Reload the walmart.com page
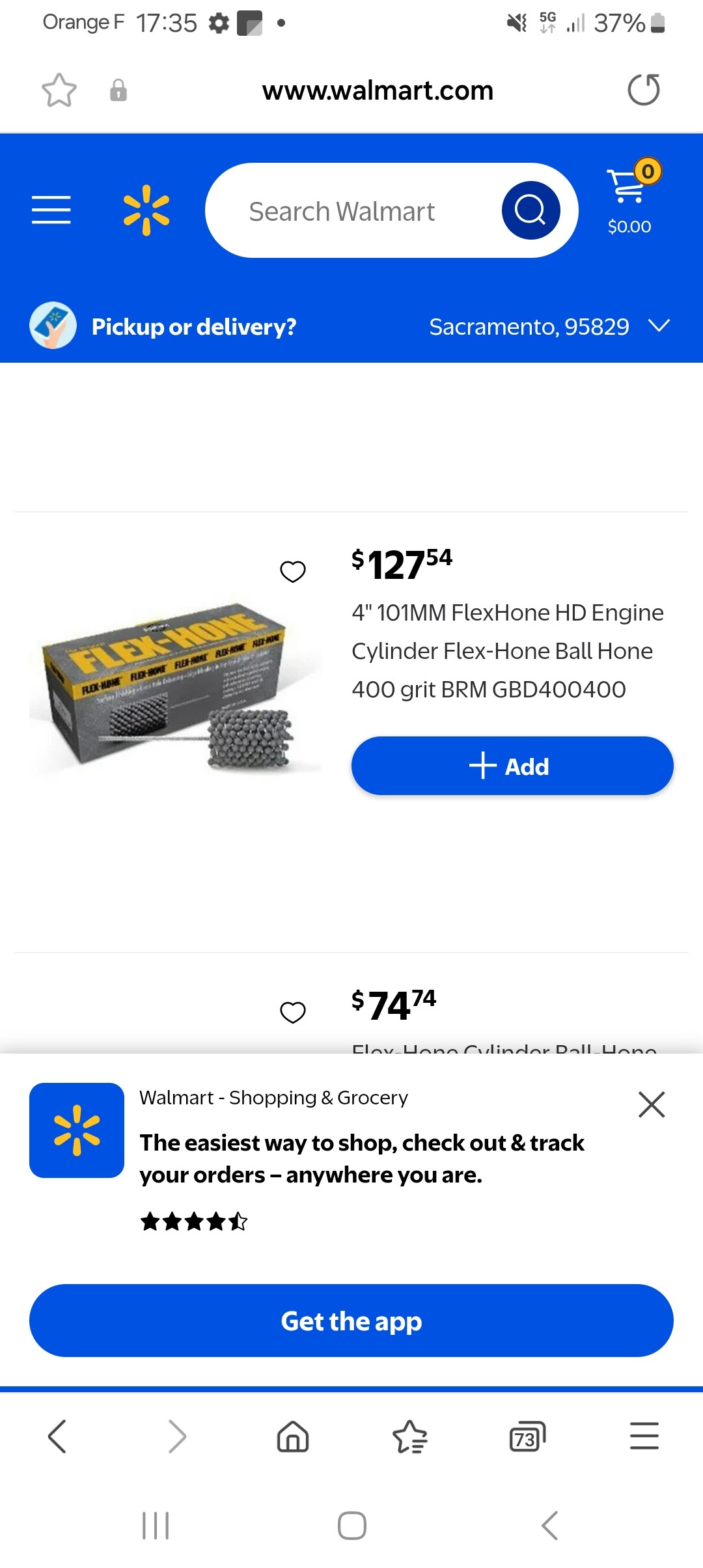This screenshot has width=703, height=1568. (644, 90)
